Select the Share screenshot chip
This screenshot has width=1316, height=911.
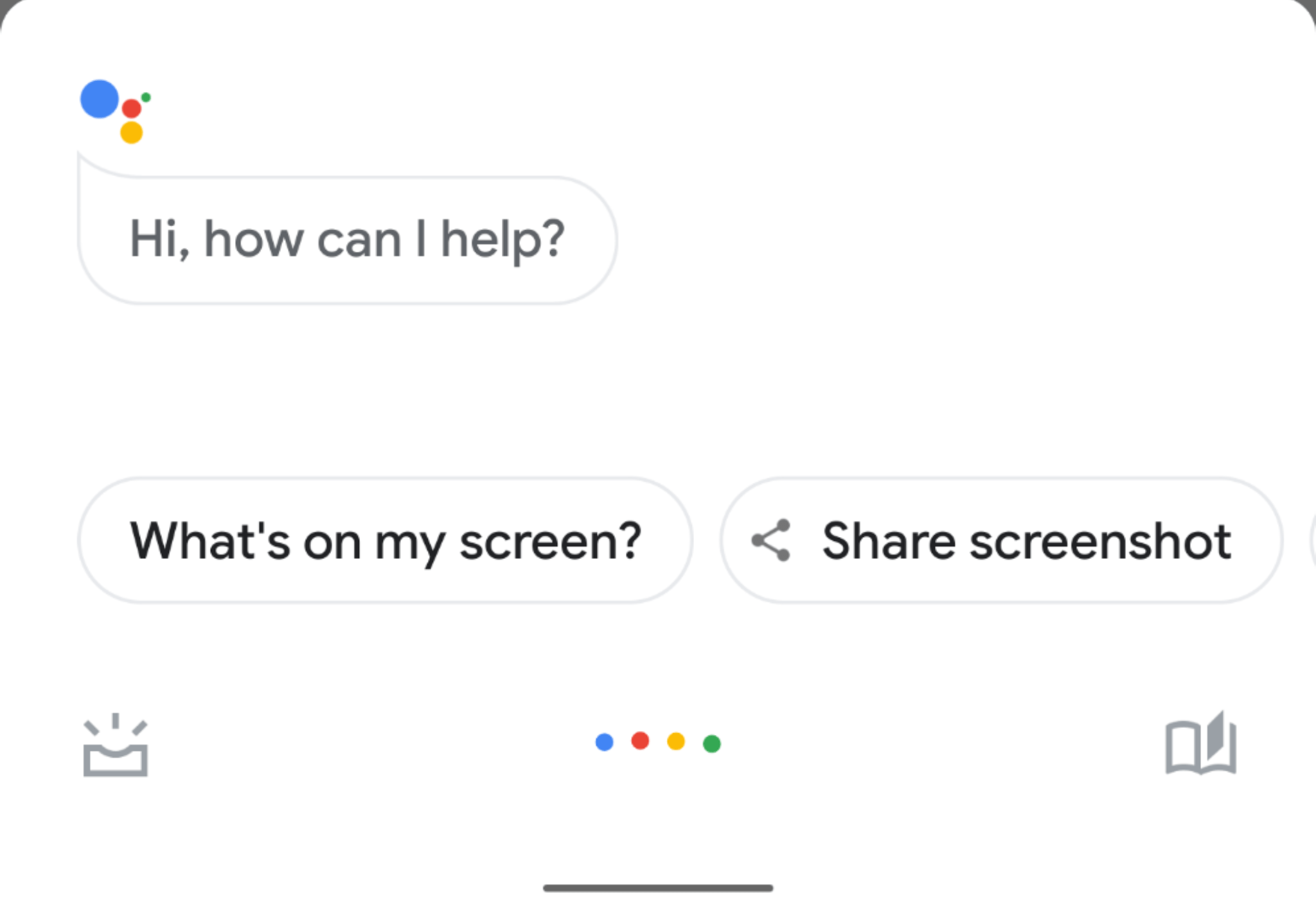1001,541
